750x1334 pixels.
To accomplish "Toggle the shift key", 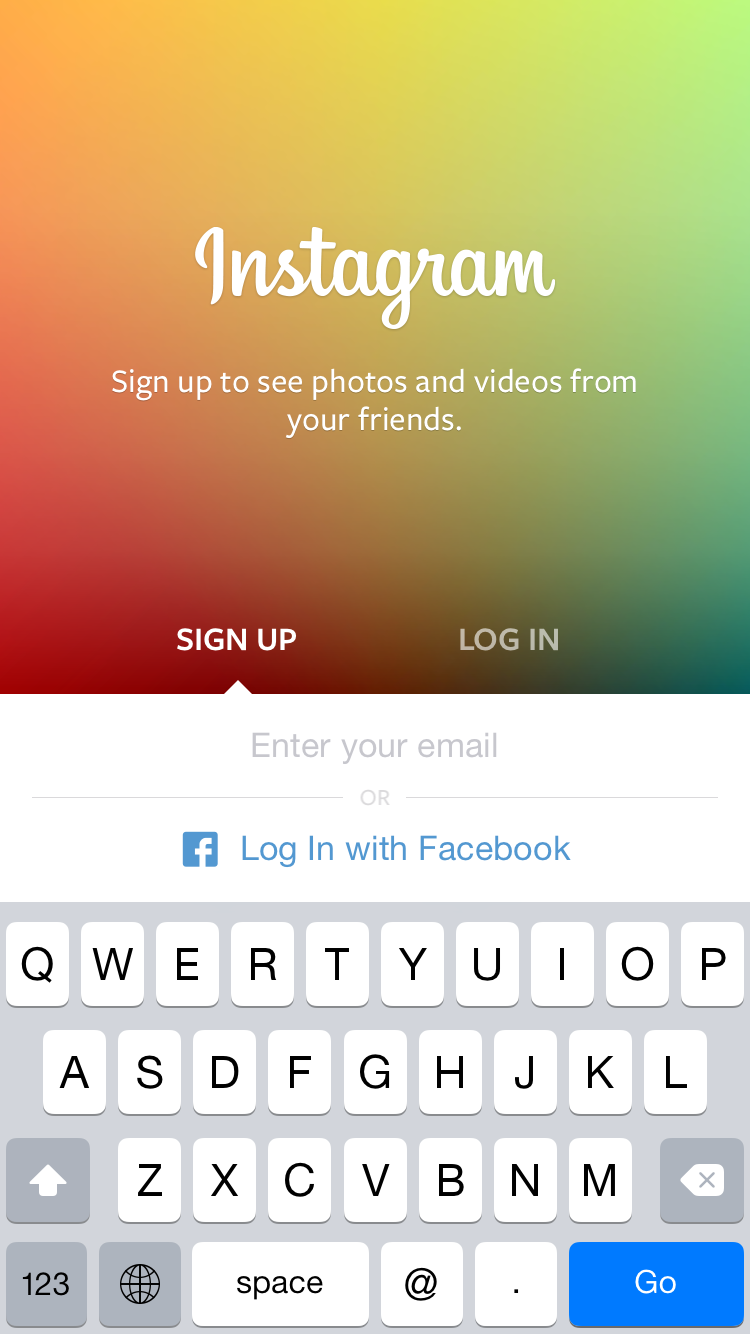I will pos(47,1181).
